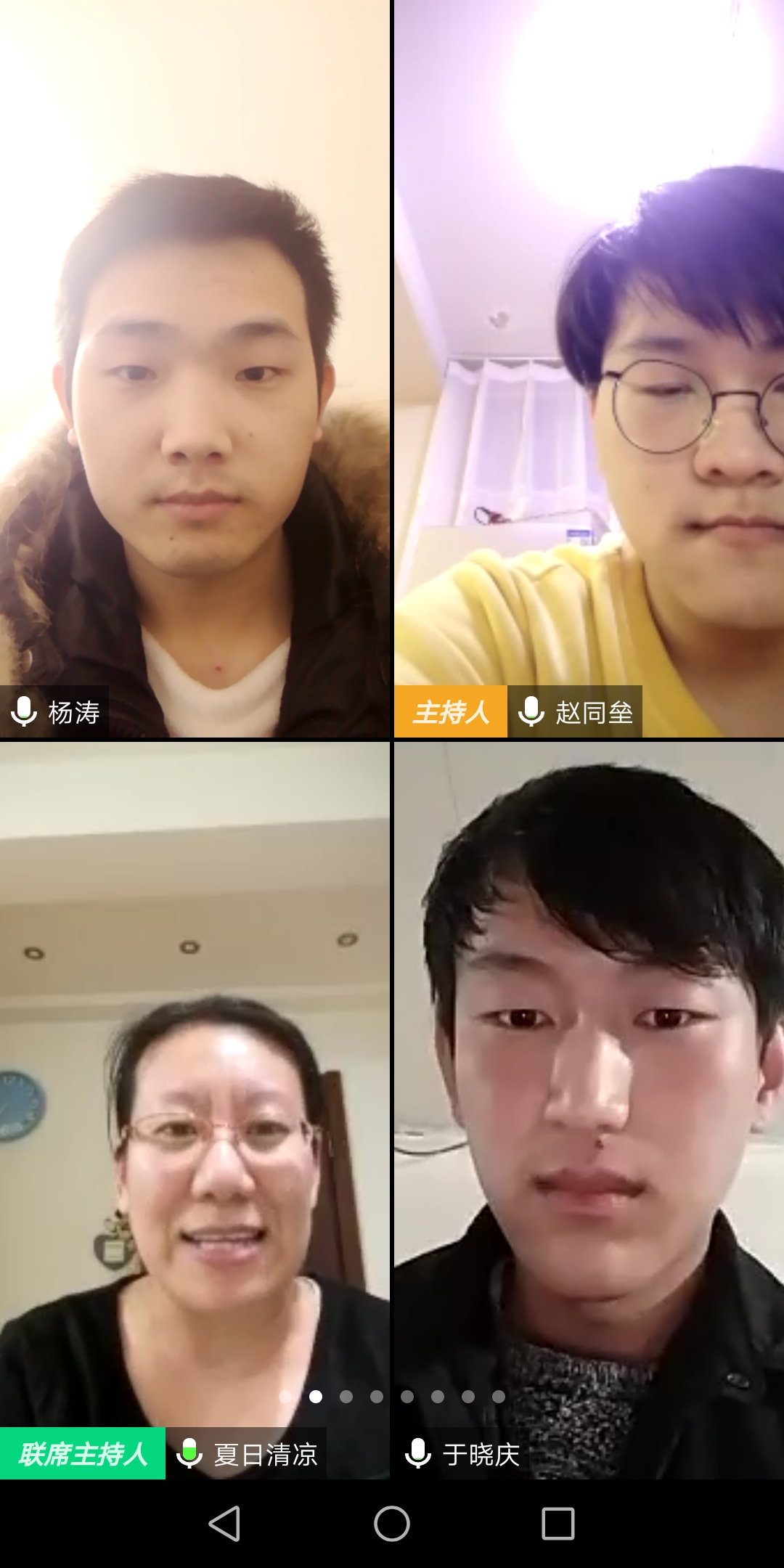Tap 于晓庆's video tile
This screenshot has height=1568, width=784.
pyautogui.click(x=588, y=1109)
